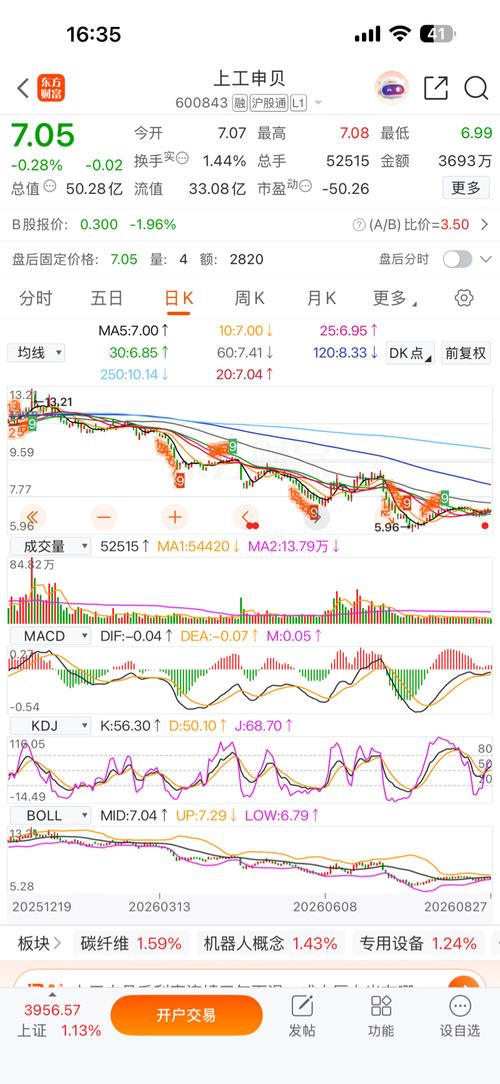The width and height of the screenshot is (500, 1084).
Task: Open chart settings gear icon
Action: point(464,298)
